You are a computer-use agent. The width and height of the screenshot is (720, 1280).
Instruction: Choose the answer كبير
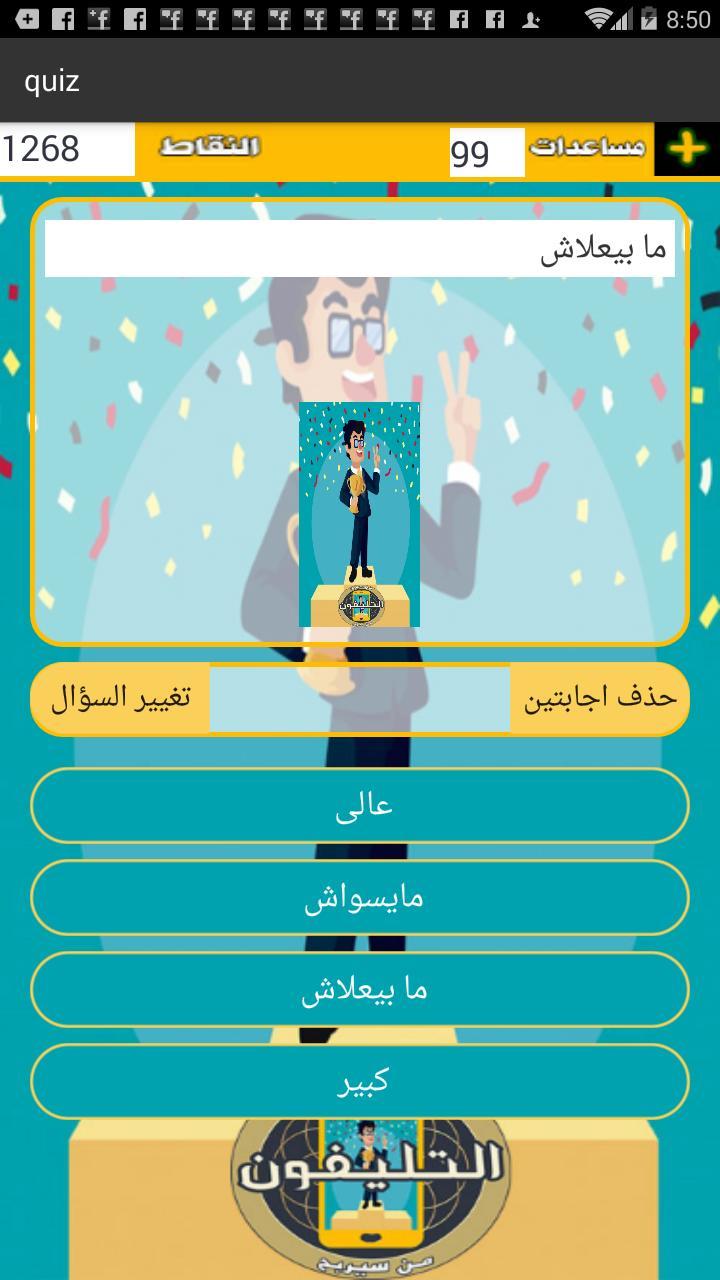click(x=358, y=1081)
